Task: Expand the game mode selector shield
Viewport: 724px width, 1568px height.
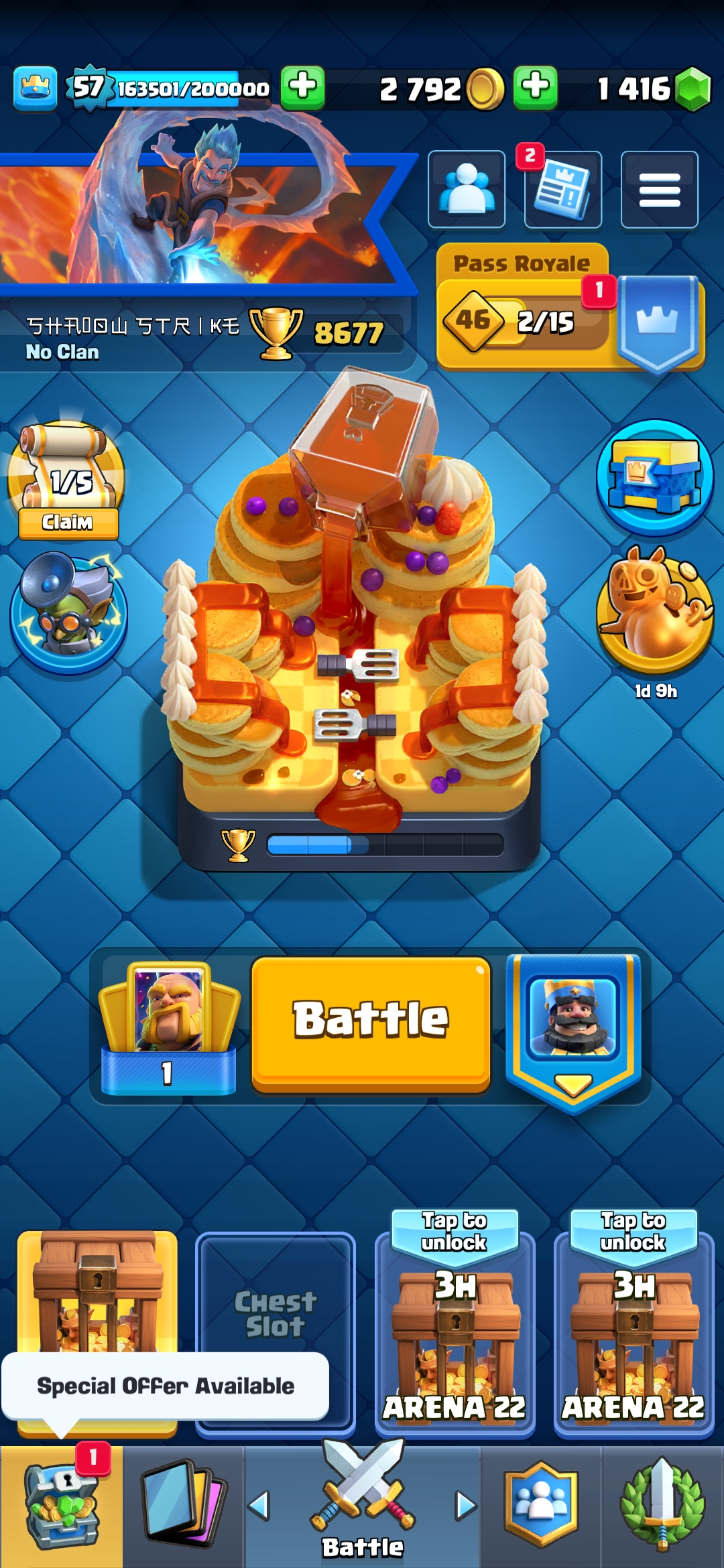Action: 573,1032
